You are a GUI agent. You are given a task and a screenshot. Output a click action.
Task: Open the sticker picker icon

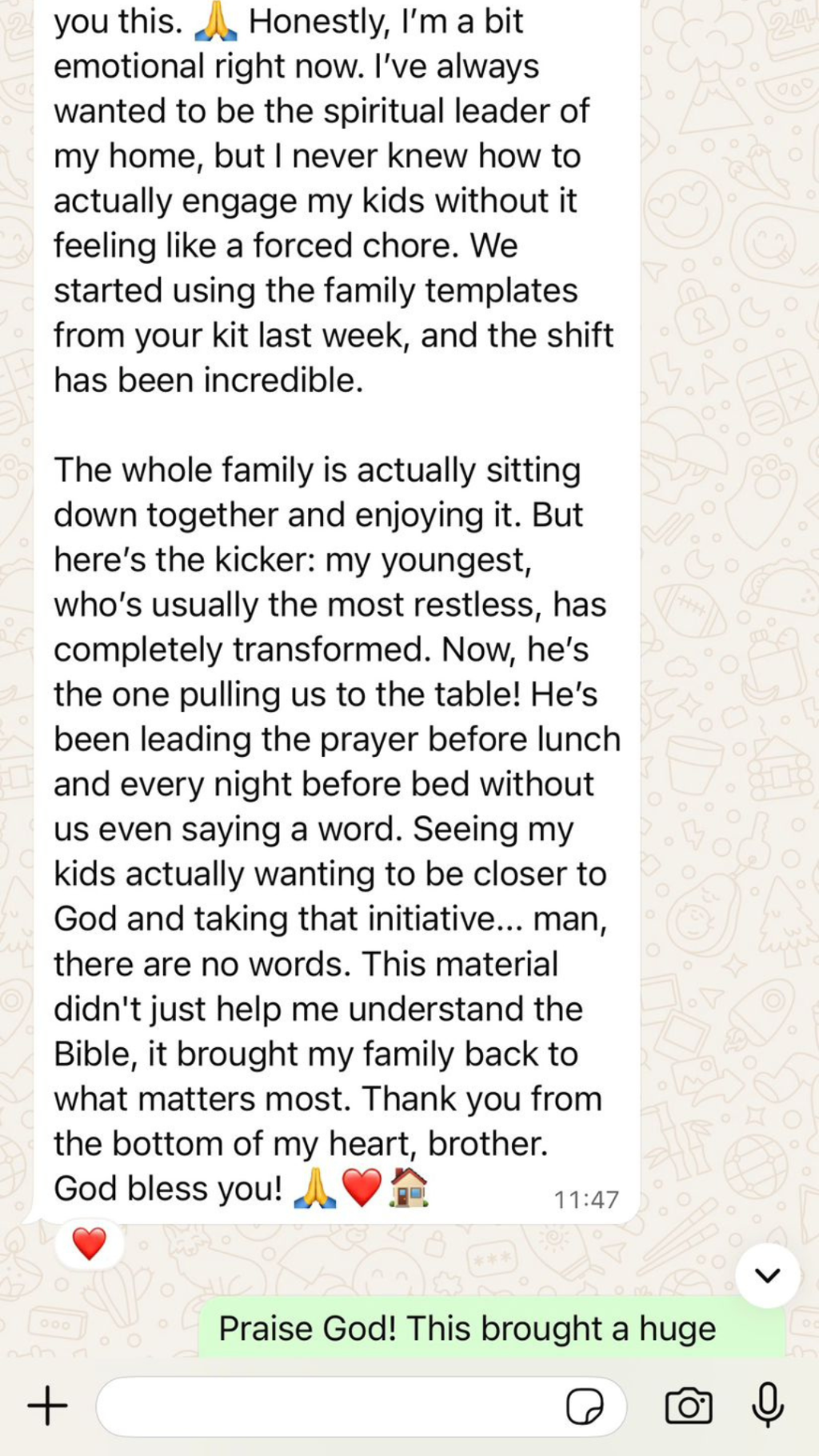(585, 1406)
